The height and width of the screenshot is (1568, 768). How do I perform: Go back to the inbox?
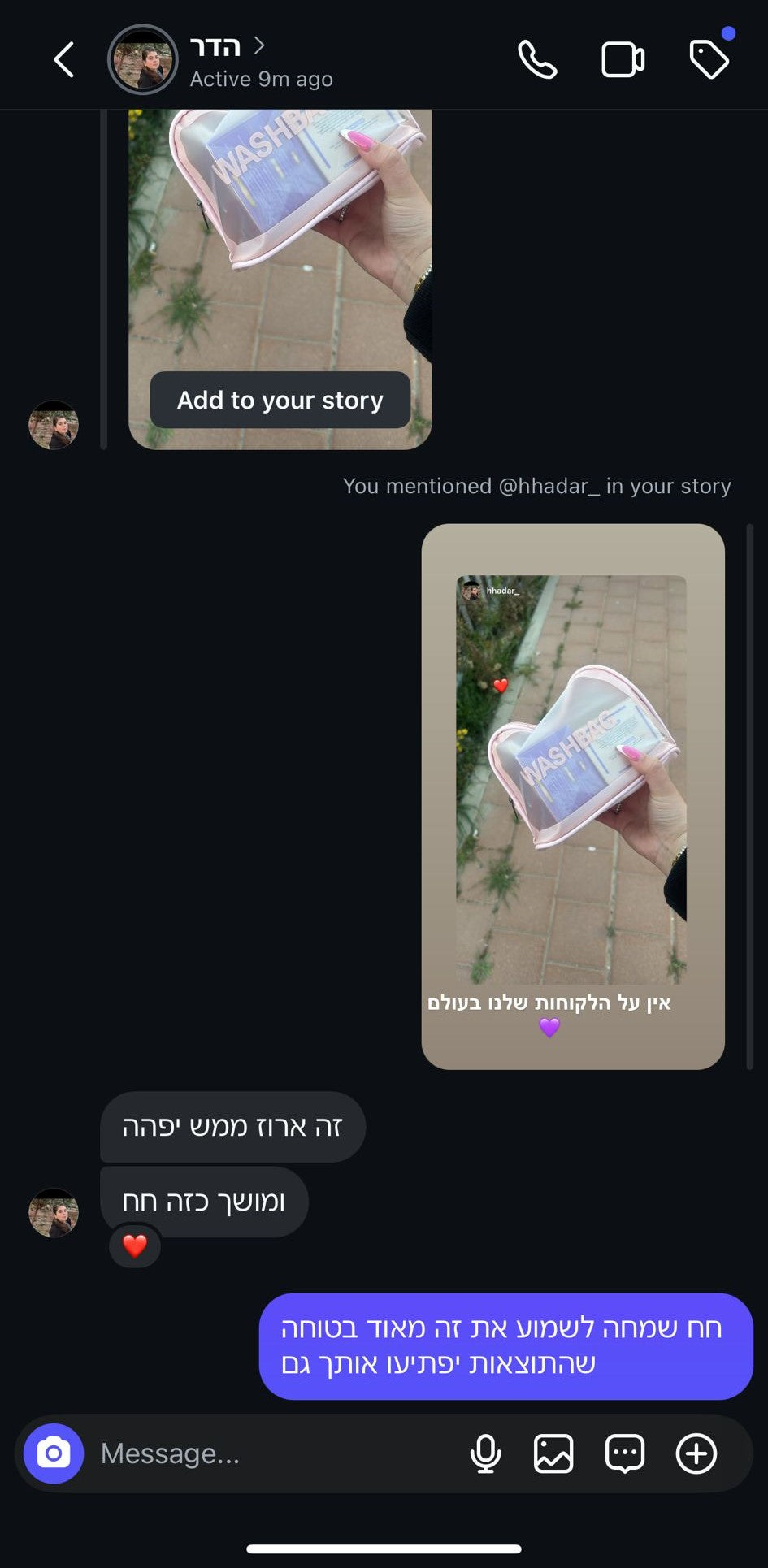[x=63, y=60]
